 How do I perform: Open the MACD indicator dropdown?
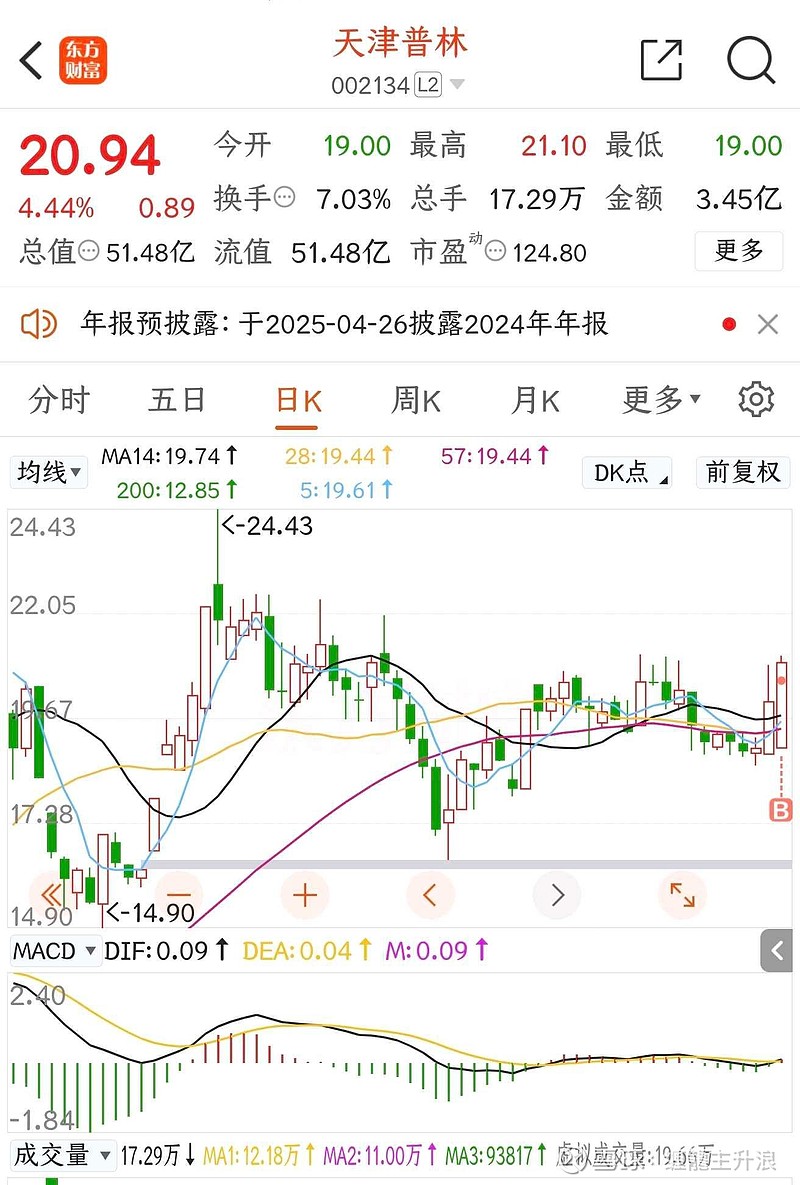coord(55,951)
